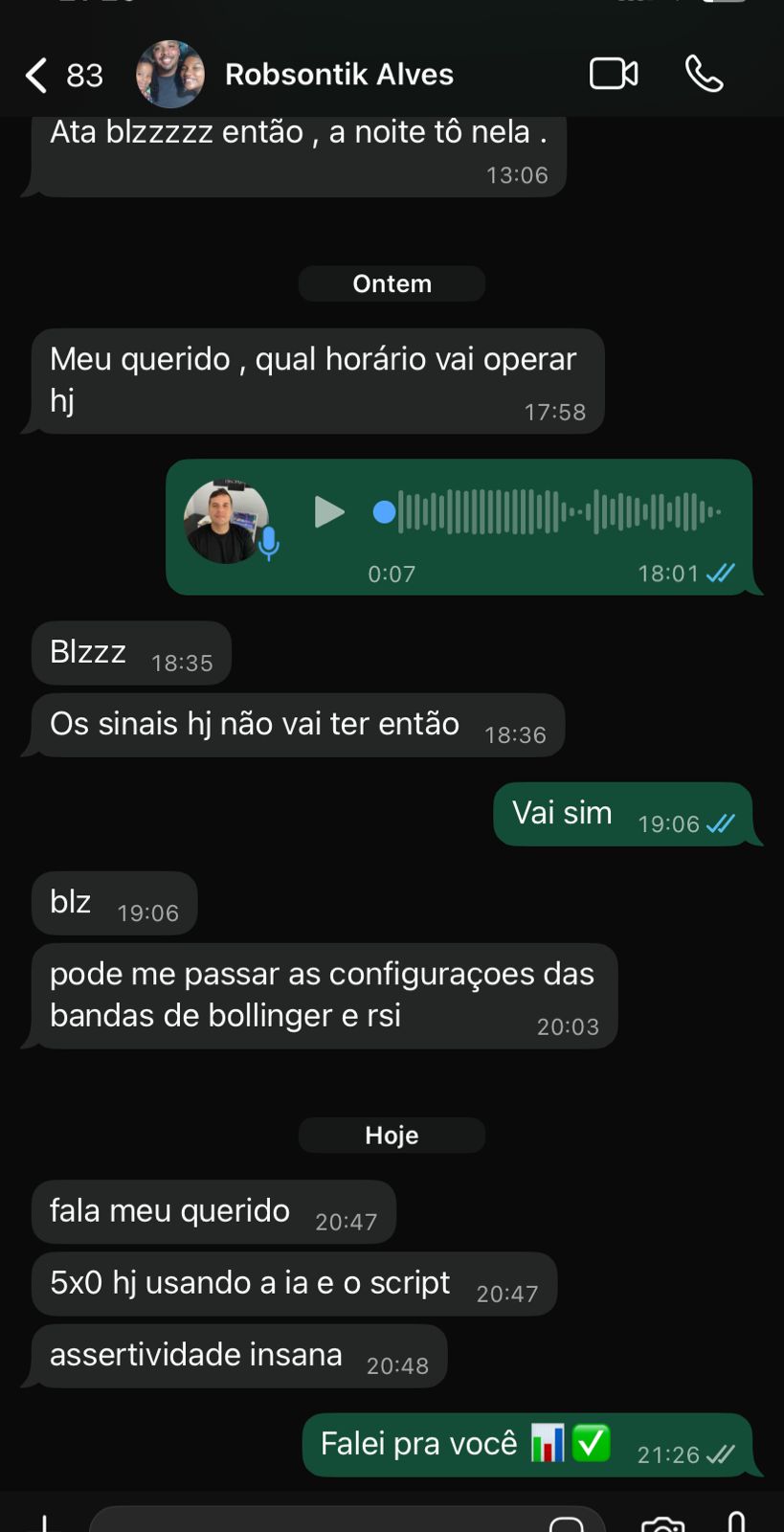The height and width of the screenshot is (1532, 784).
Task: Open Robsontik Alves contact info
Action: point(338,75)
